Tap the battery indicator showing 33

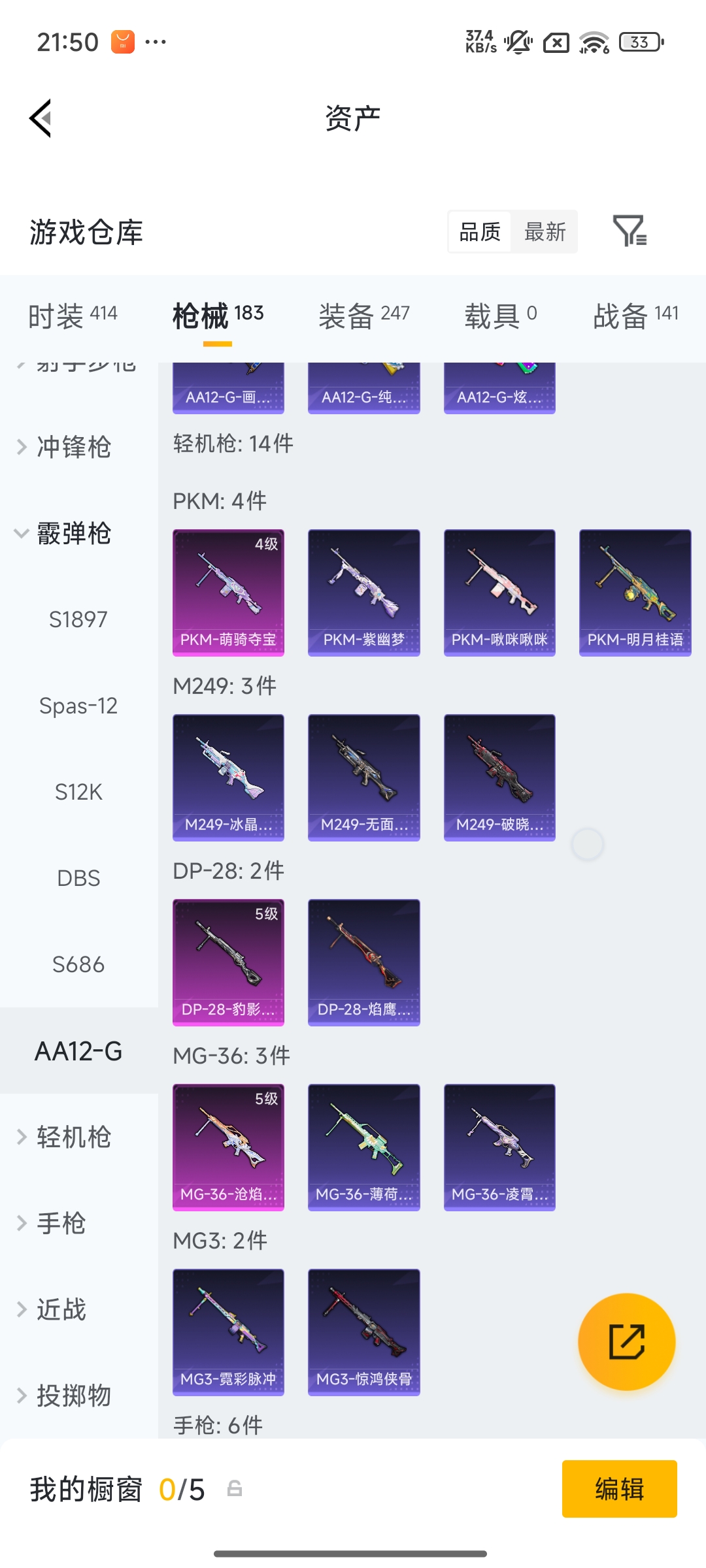point(637,42)
